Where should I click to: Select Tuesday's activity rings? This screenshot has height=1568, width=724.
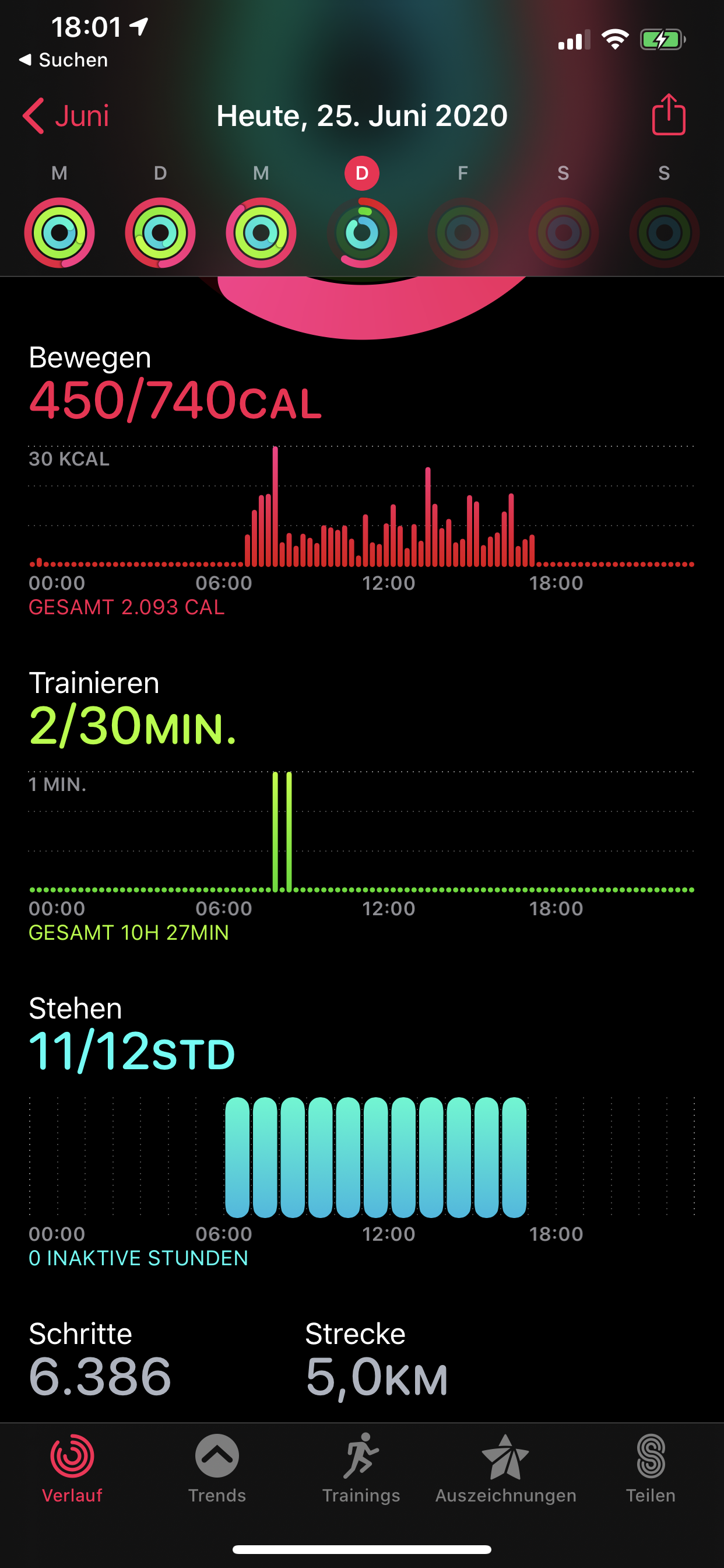coord(160,233)
